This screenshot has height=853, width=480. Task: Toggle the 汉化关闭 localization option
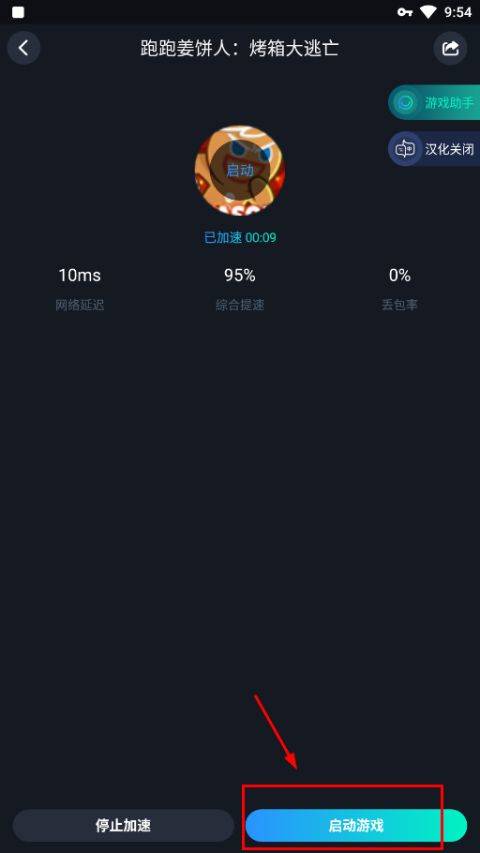click(x=434, y=149)
